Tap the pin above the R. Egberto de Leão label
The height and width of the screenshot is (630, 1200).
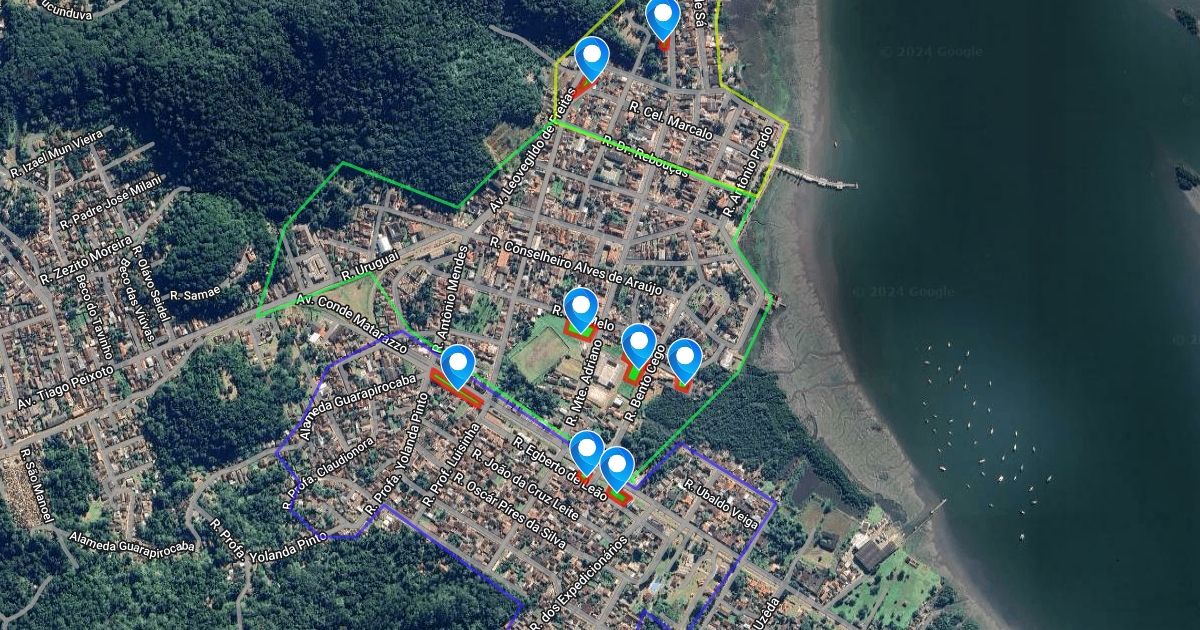tap(587, 451)
